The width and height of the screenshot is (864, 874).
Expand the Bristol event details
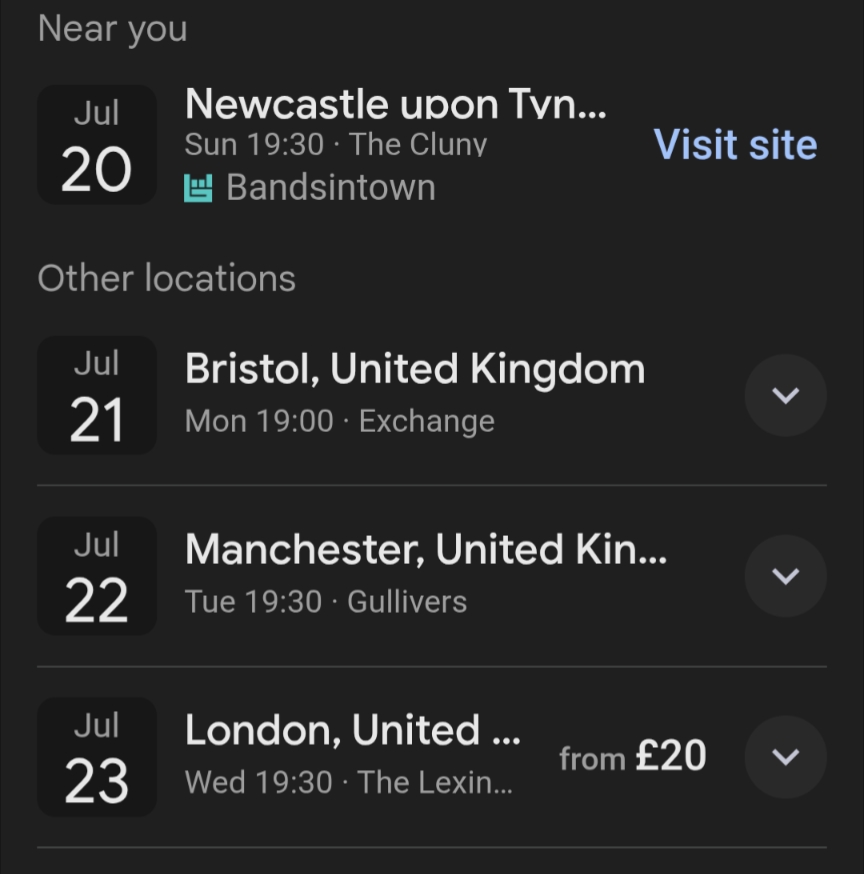pyautogui.click(x=785, y=396)
